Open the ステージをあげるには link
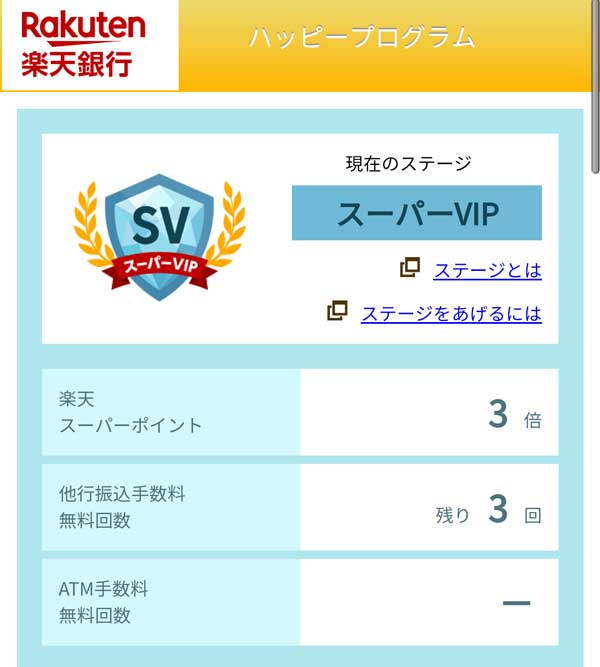 click(450, 314)
